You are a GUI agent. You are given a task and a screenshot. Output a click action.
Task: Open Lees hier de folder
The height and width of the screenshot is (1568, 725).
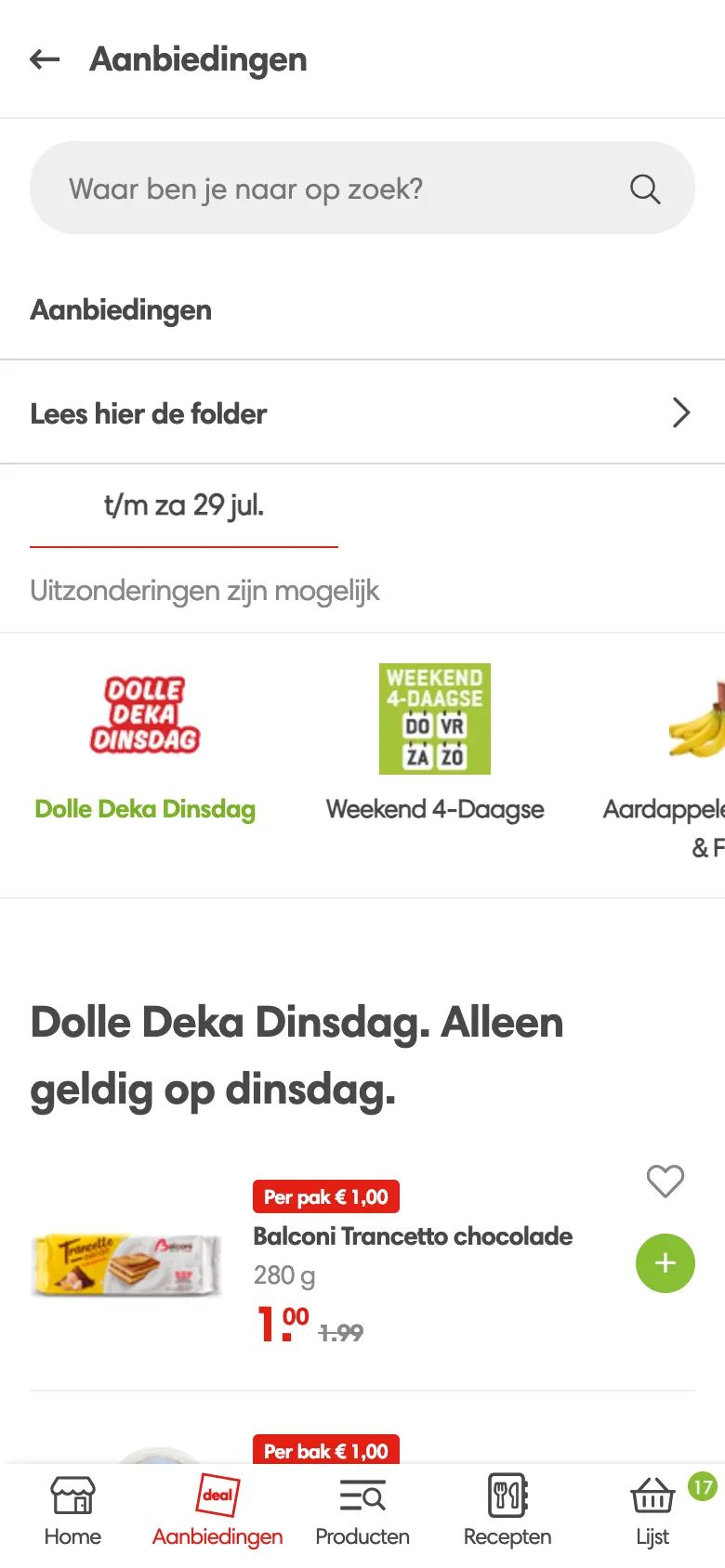148,413
